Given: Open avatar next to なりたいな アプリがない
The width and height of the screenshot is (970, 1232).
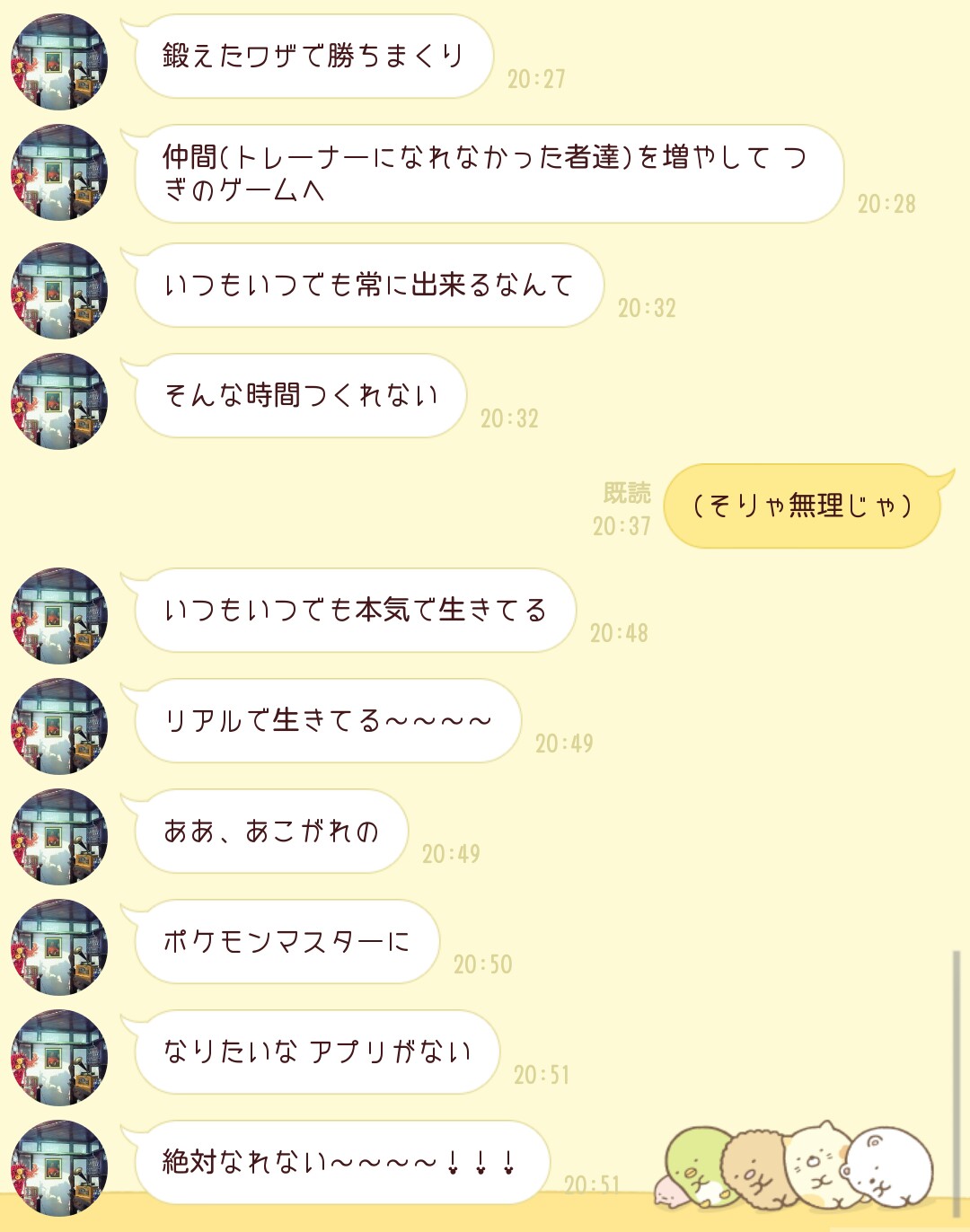Looking at the screenshot, I should 59,1058.
